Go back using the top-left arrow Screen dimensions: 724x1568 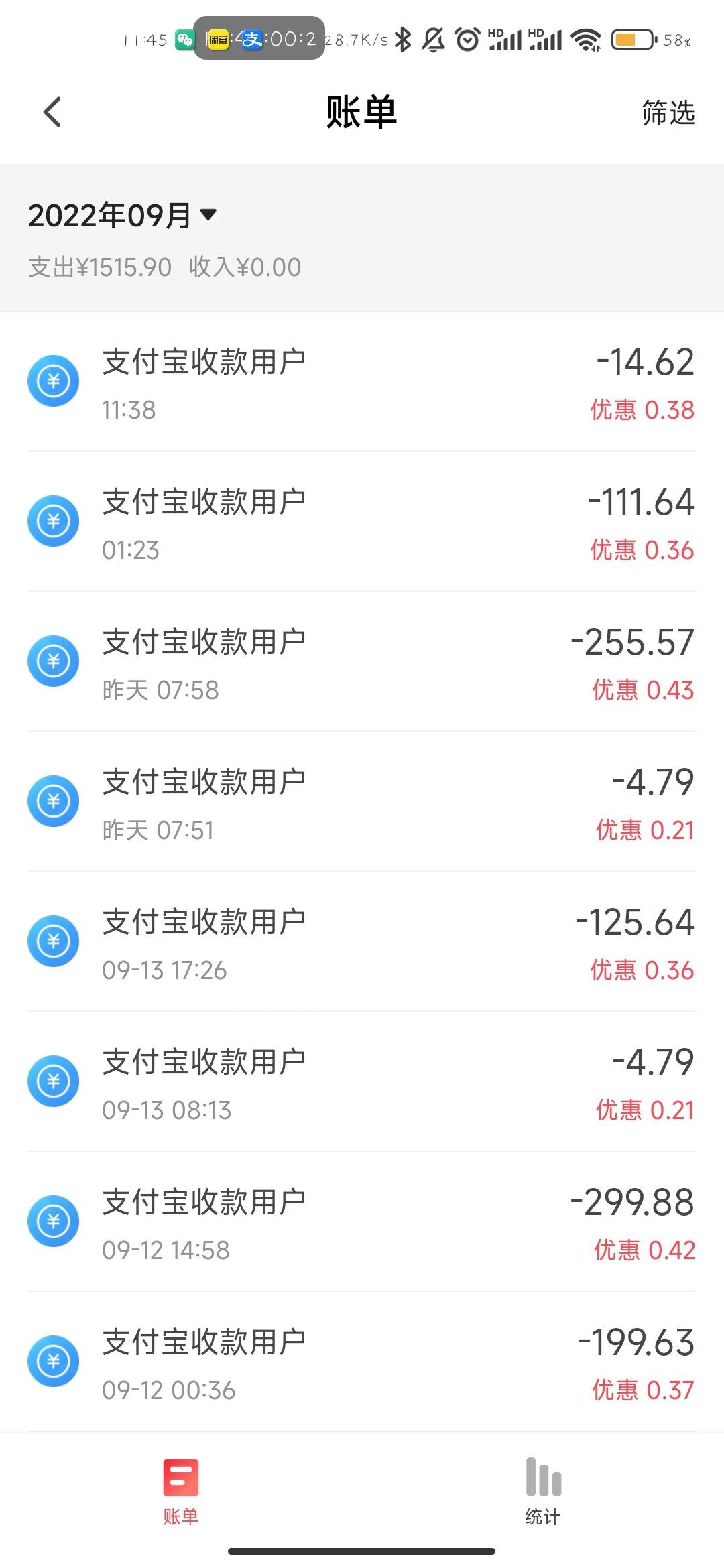[52, 112]
